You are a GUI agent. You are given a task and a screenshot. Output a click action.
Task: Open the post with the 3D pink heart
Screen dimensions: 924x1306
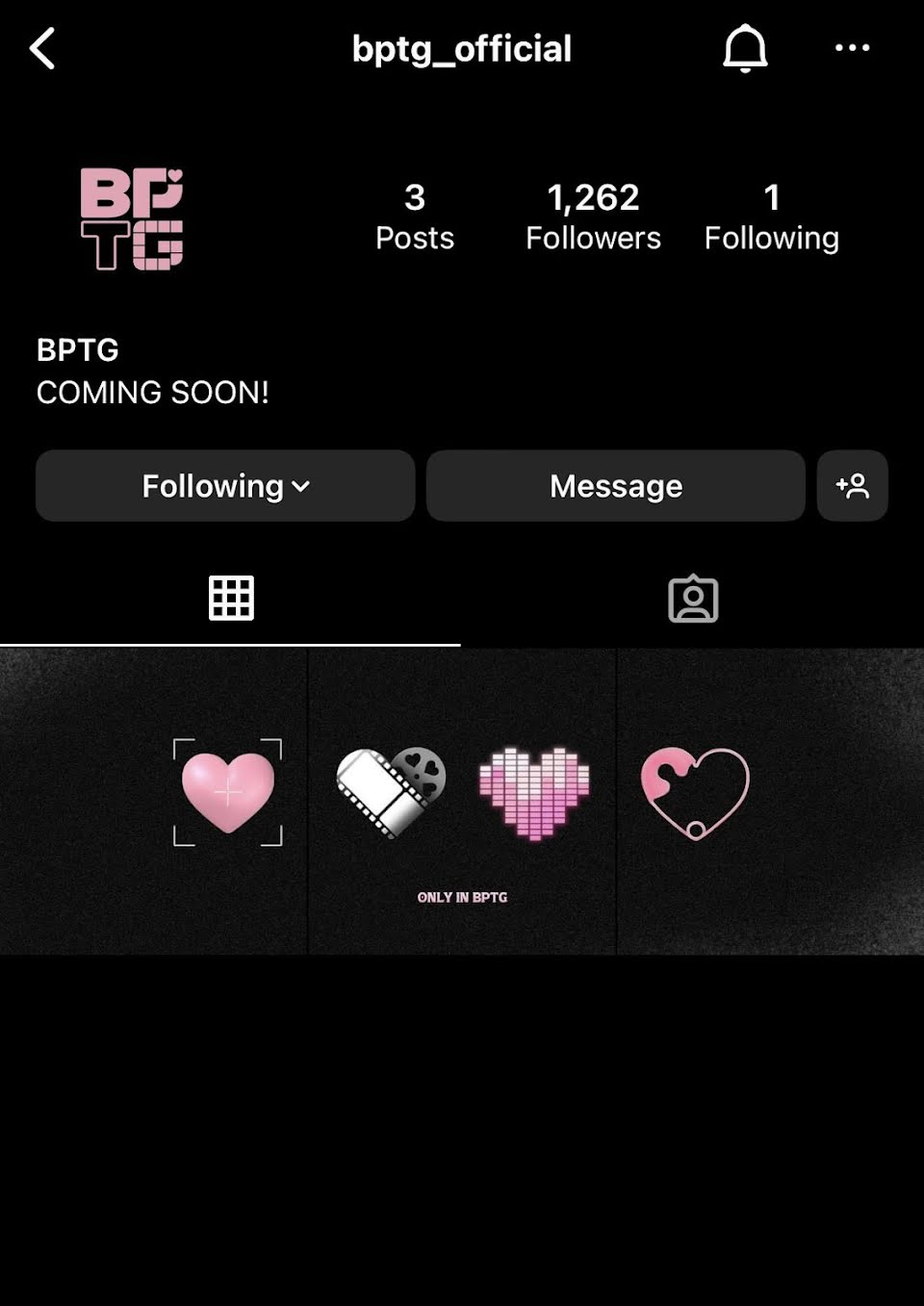[x=154, y=801]
